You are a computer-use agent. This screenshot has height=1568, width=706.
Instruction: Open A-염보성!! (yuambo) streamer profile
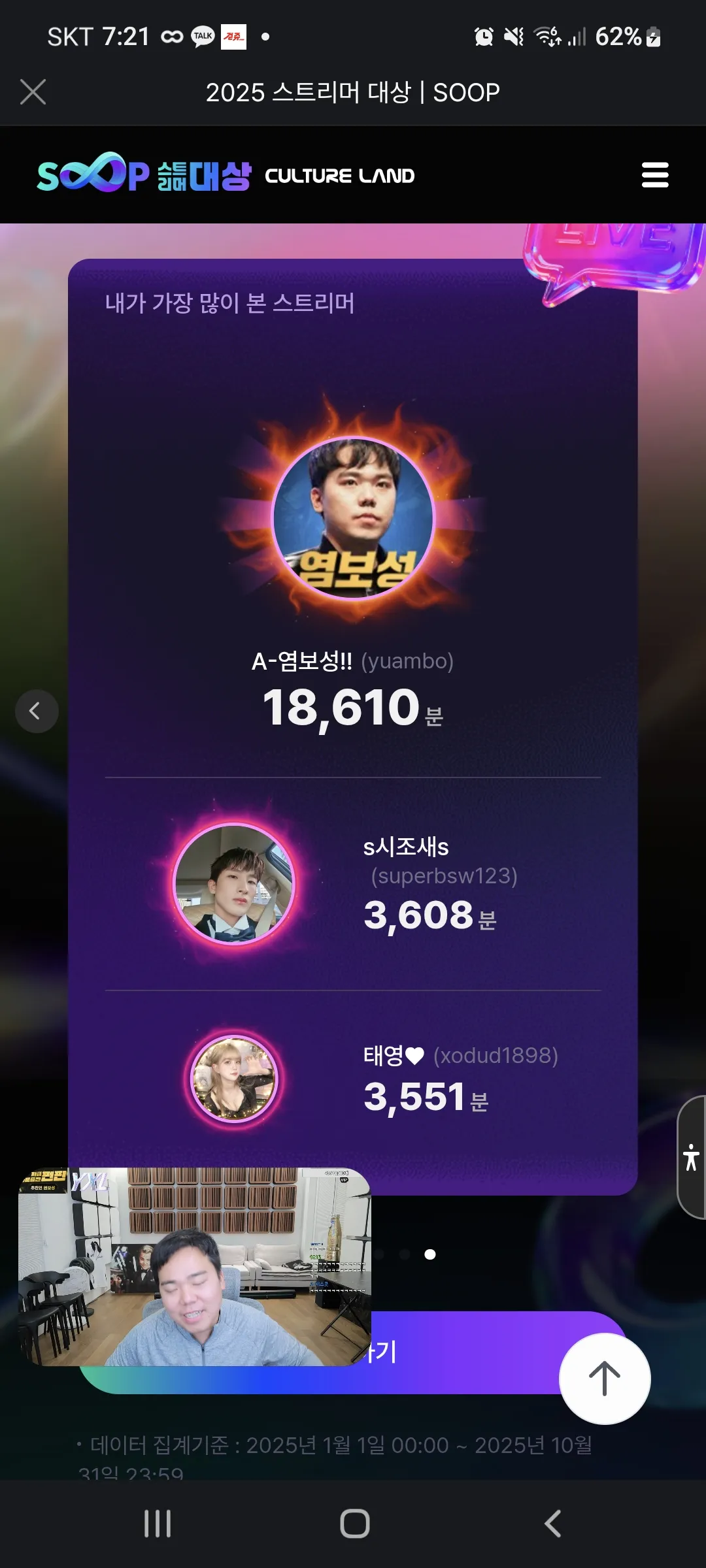tap(353, 518)
